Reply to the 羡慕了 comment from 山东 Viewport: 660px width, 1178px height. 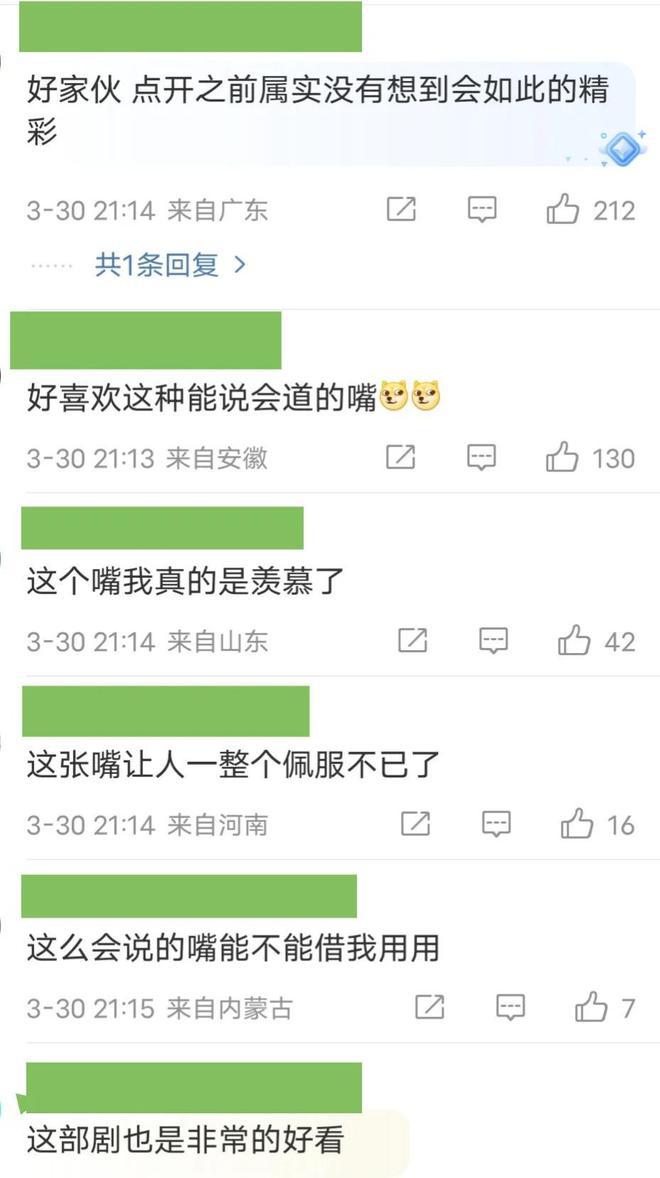click(x=493, y=641)
